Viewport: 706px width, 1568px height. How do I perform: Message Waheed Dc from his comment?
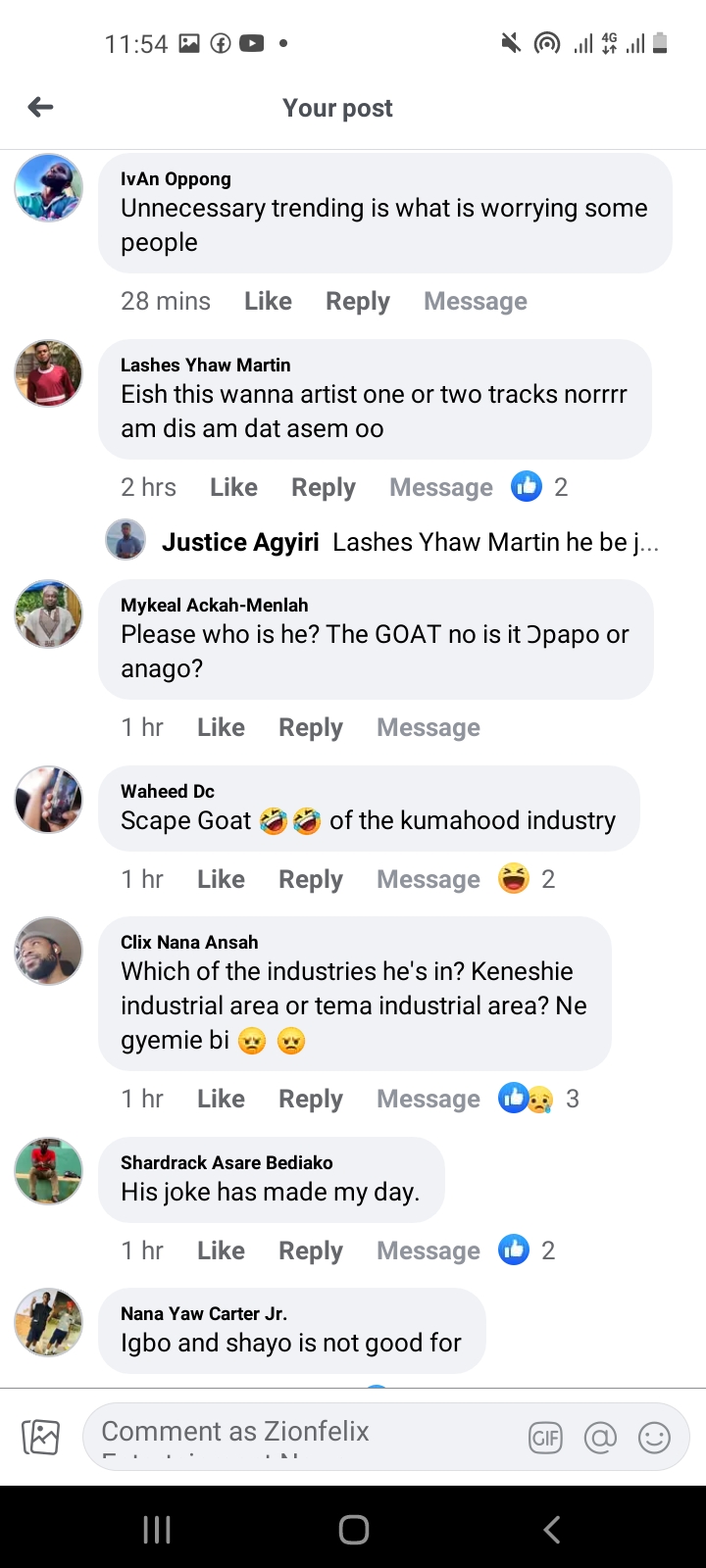tap(429, 879)
